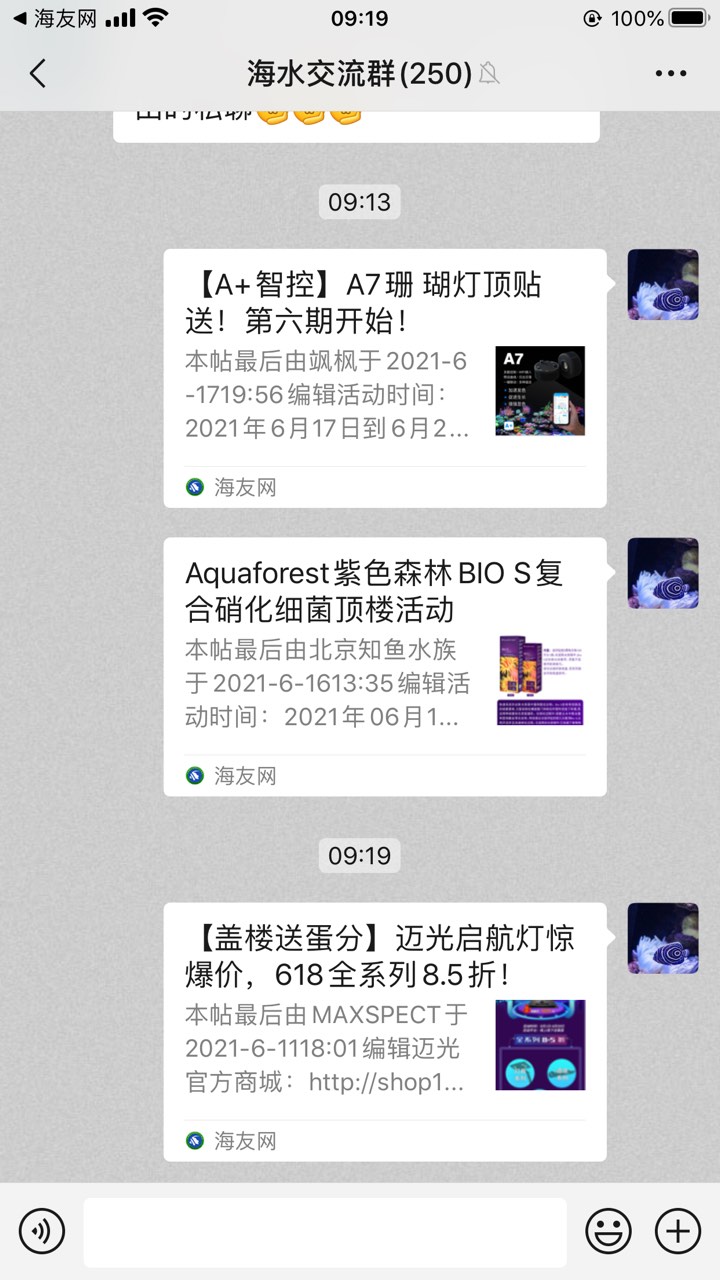Open the group chat overflow menu
Screen dimensions: 720x1280
tap(670, 74)
